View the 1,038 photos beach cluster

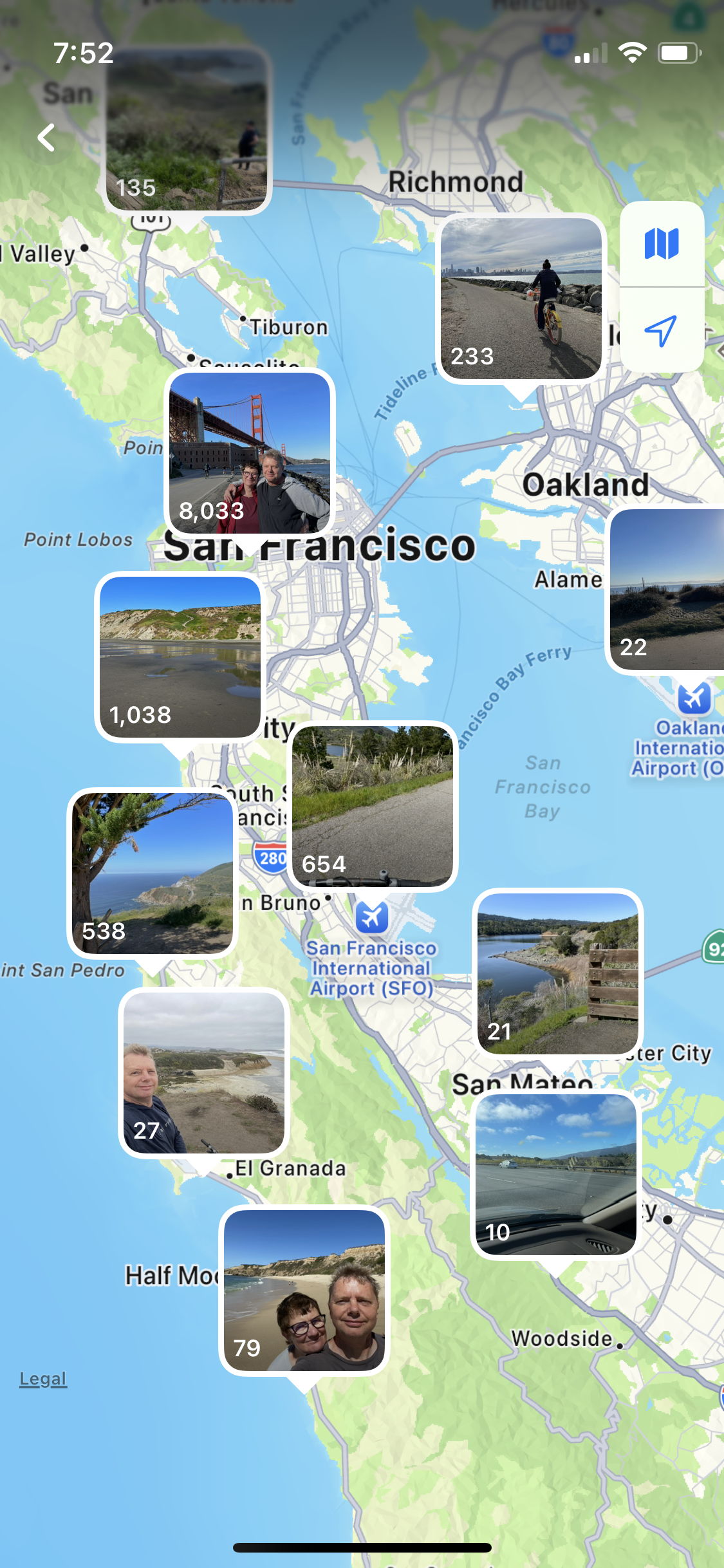pos(180,657)
